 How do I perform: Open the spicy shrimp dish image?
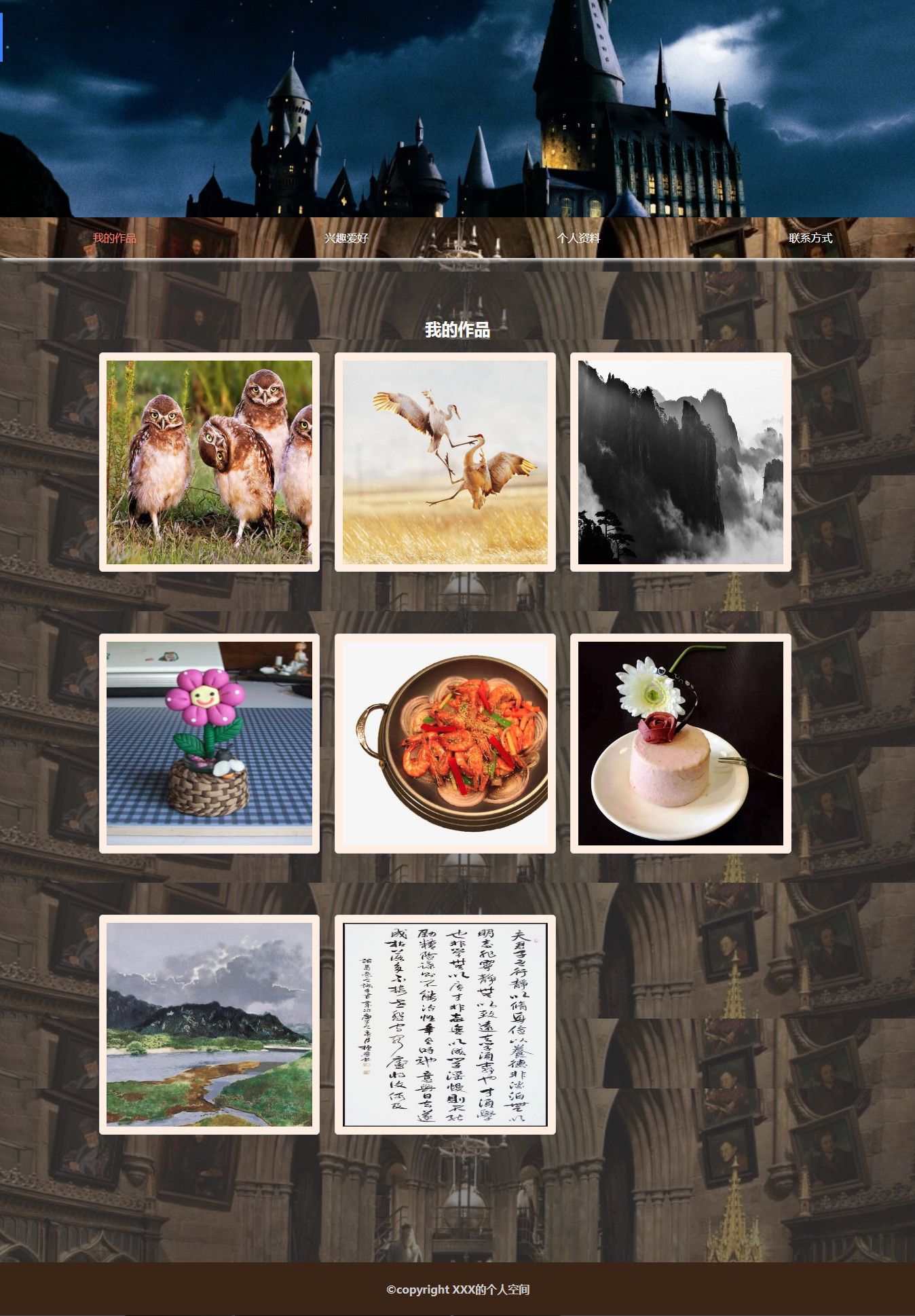(445, 744)
